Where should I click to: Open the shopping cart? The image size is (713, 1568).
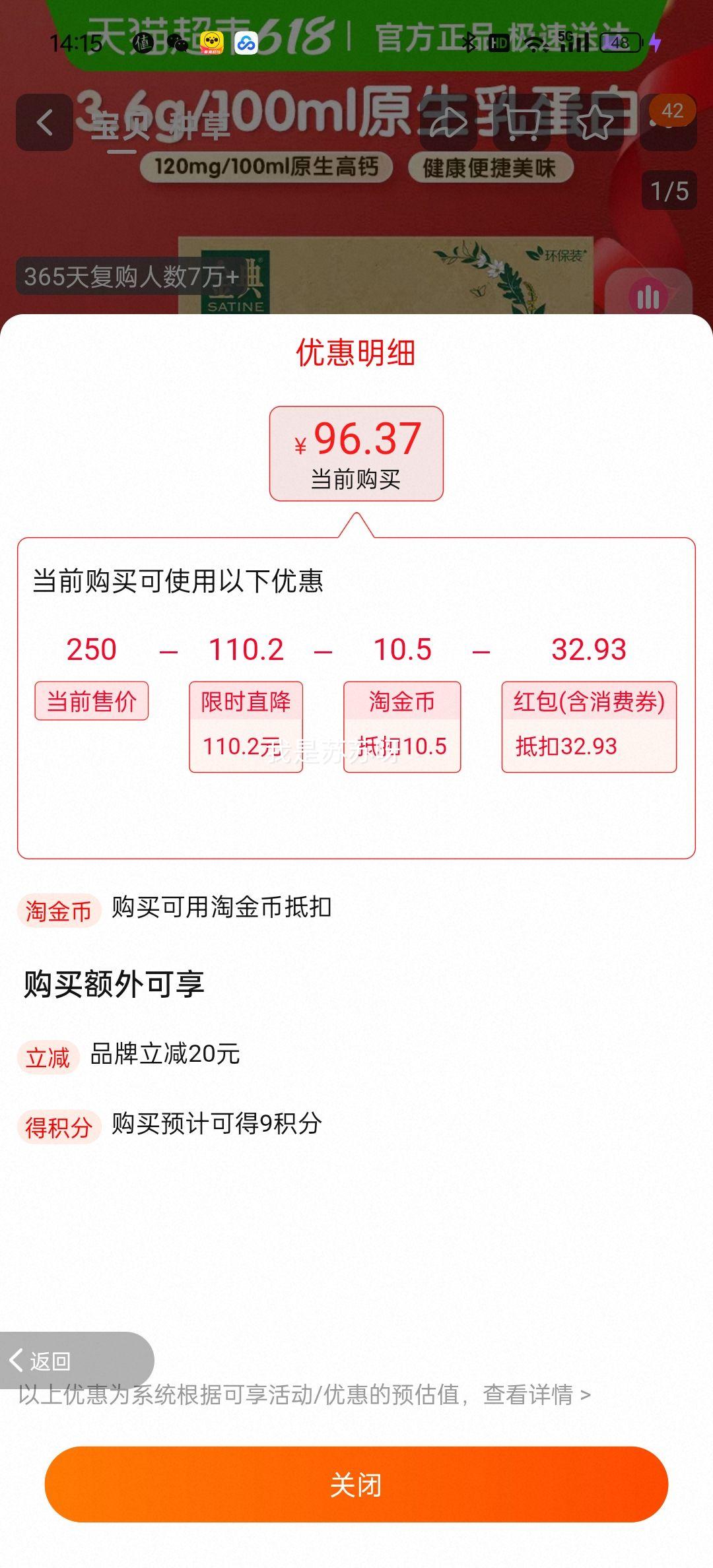(x=522, y=122)
